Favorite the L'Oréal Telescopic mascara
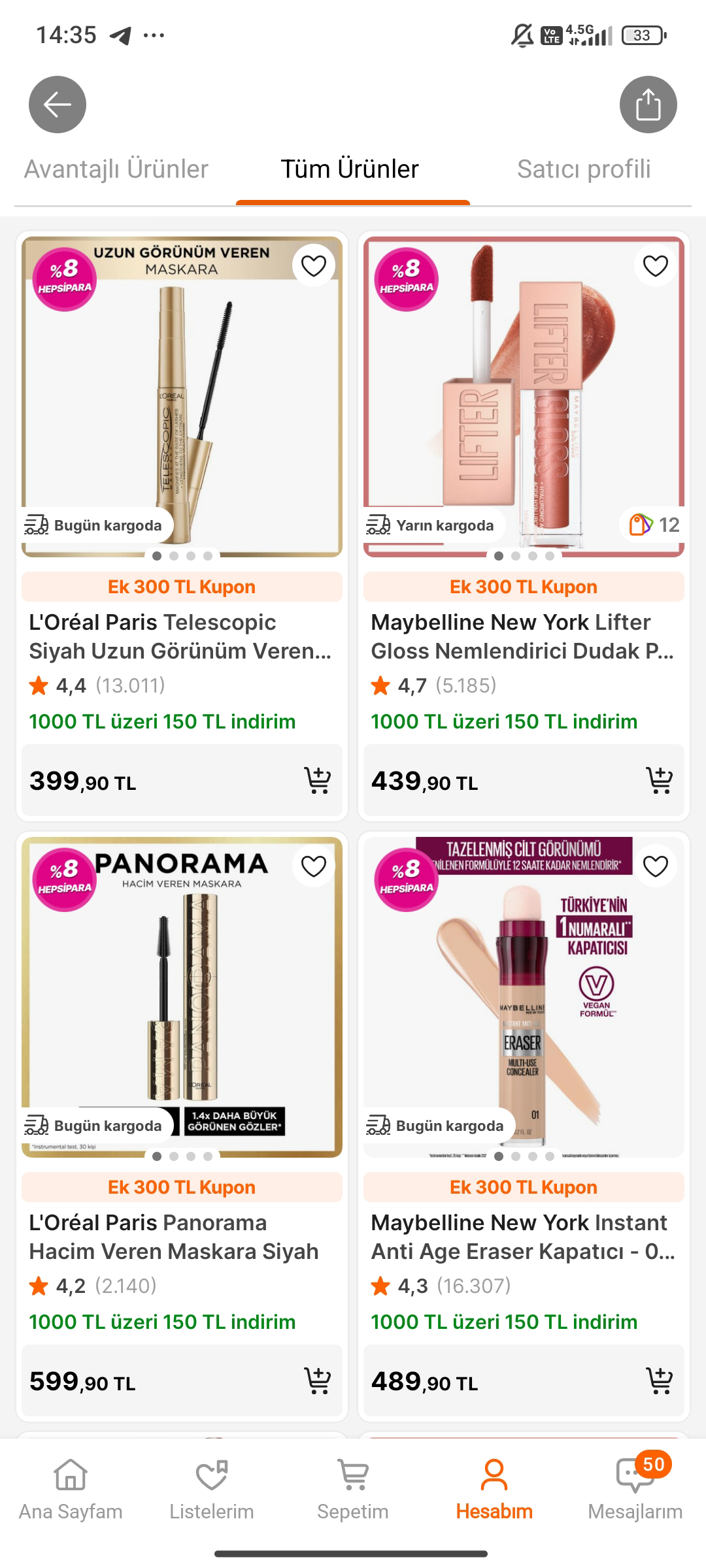 (x=313, y=266)
